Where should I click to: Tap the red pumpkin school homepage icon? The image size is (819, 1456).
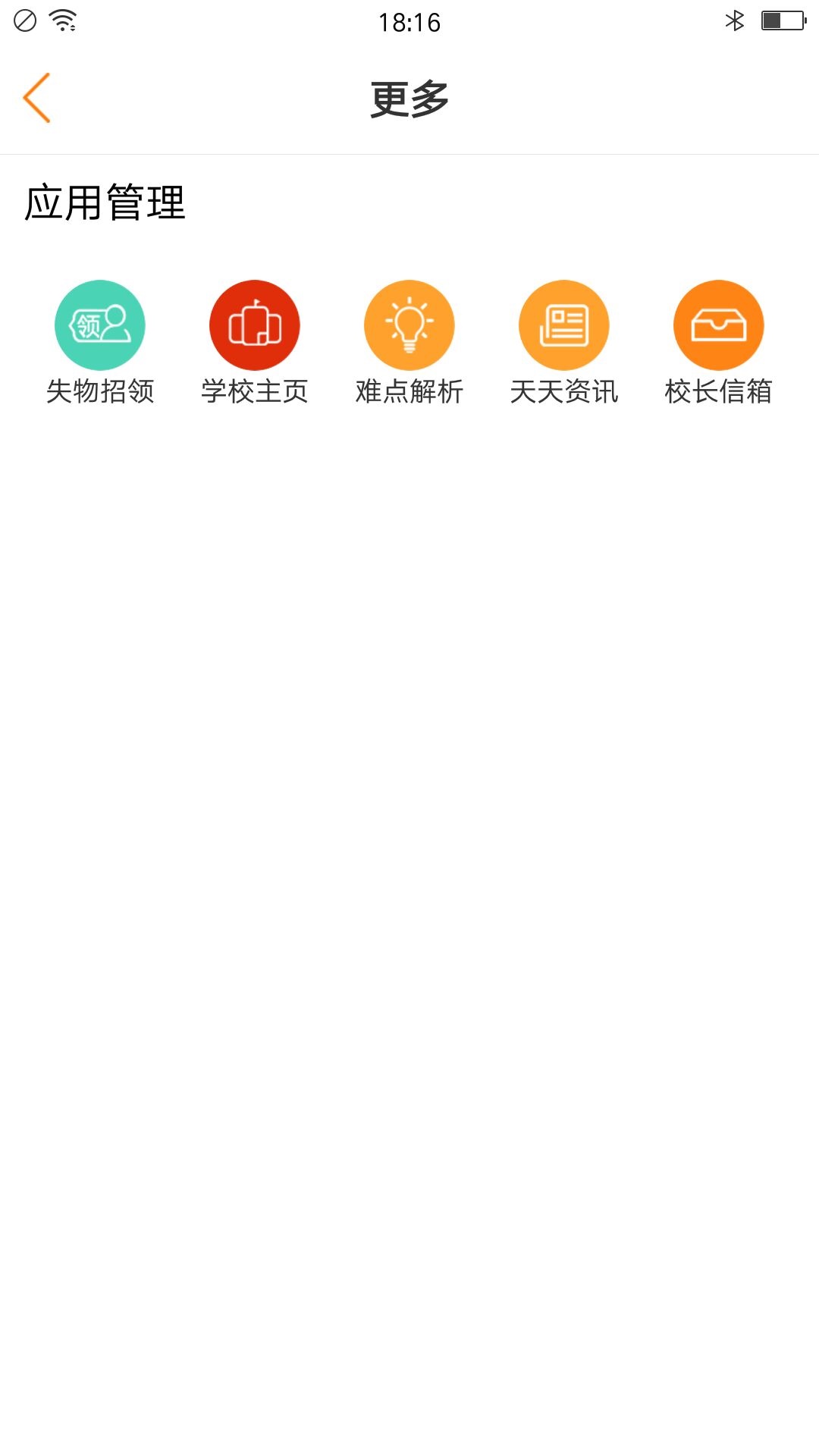point(254,324)
